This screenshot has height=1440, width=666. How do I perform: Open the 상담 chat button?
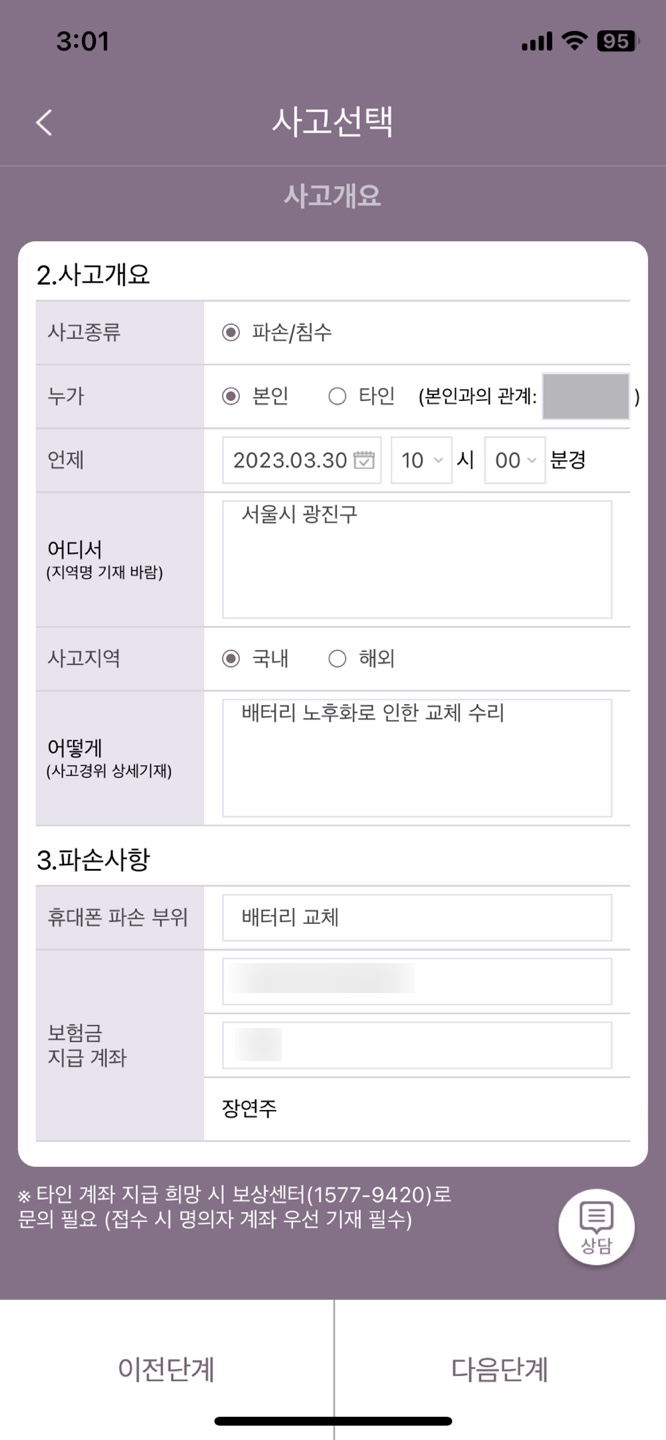[596, 1227]
